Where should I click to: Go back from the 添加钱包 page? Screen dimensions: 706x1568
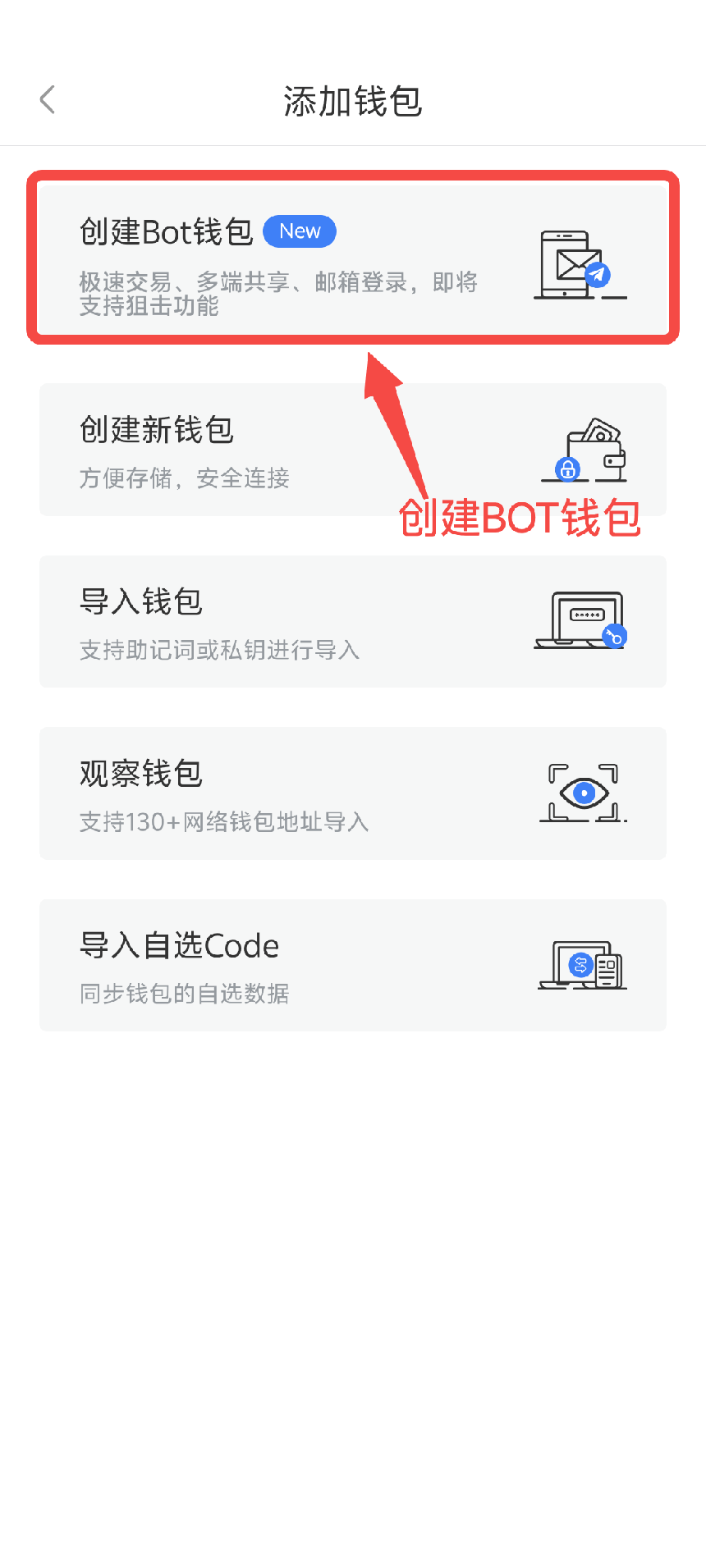[48, 100]
